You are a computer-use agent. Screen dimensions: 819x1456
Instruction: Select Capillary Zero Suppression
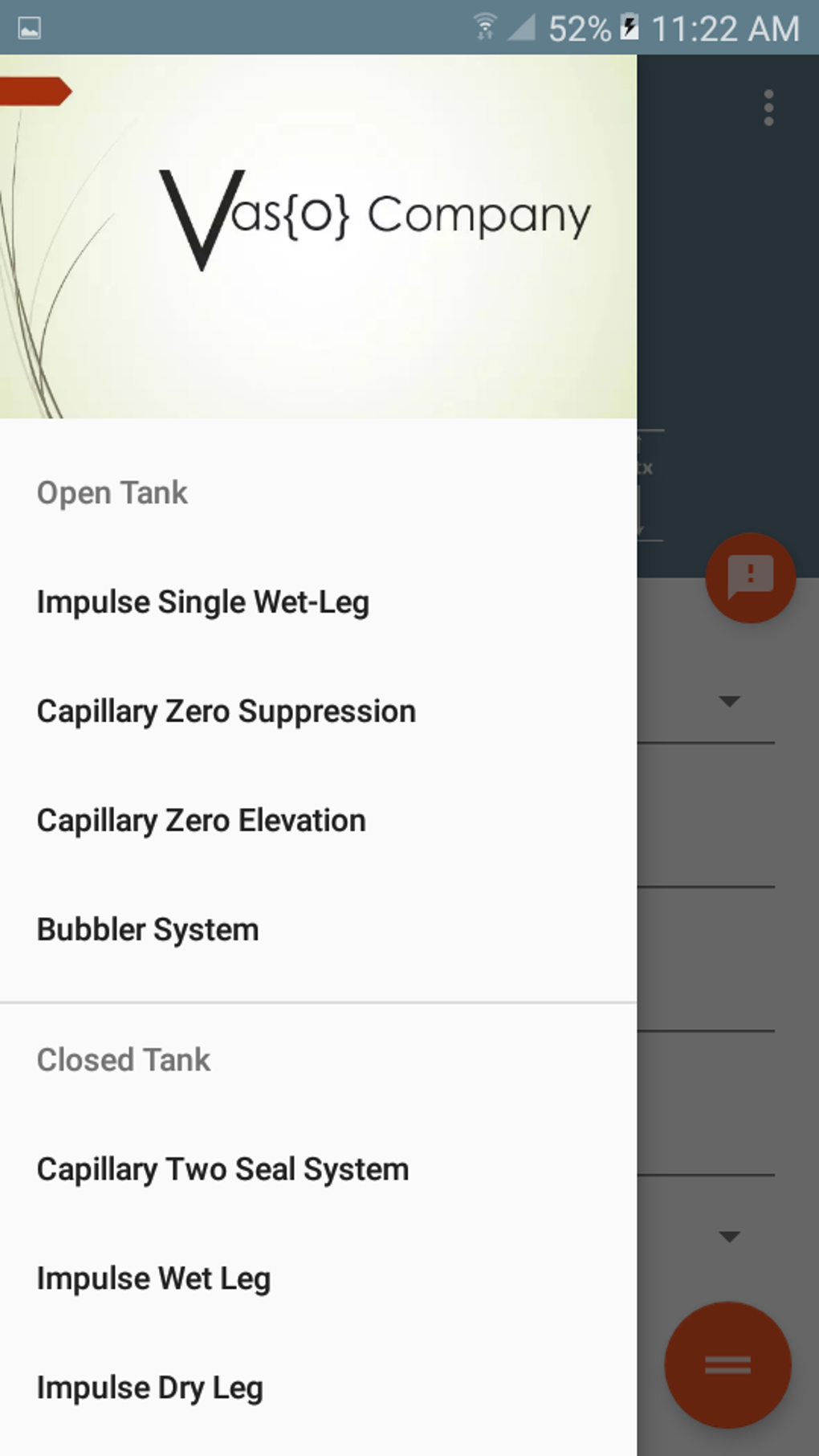pyautogui.click(x=318, y=712)
